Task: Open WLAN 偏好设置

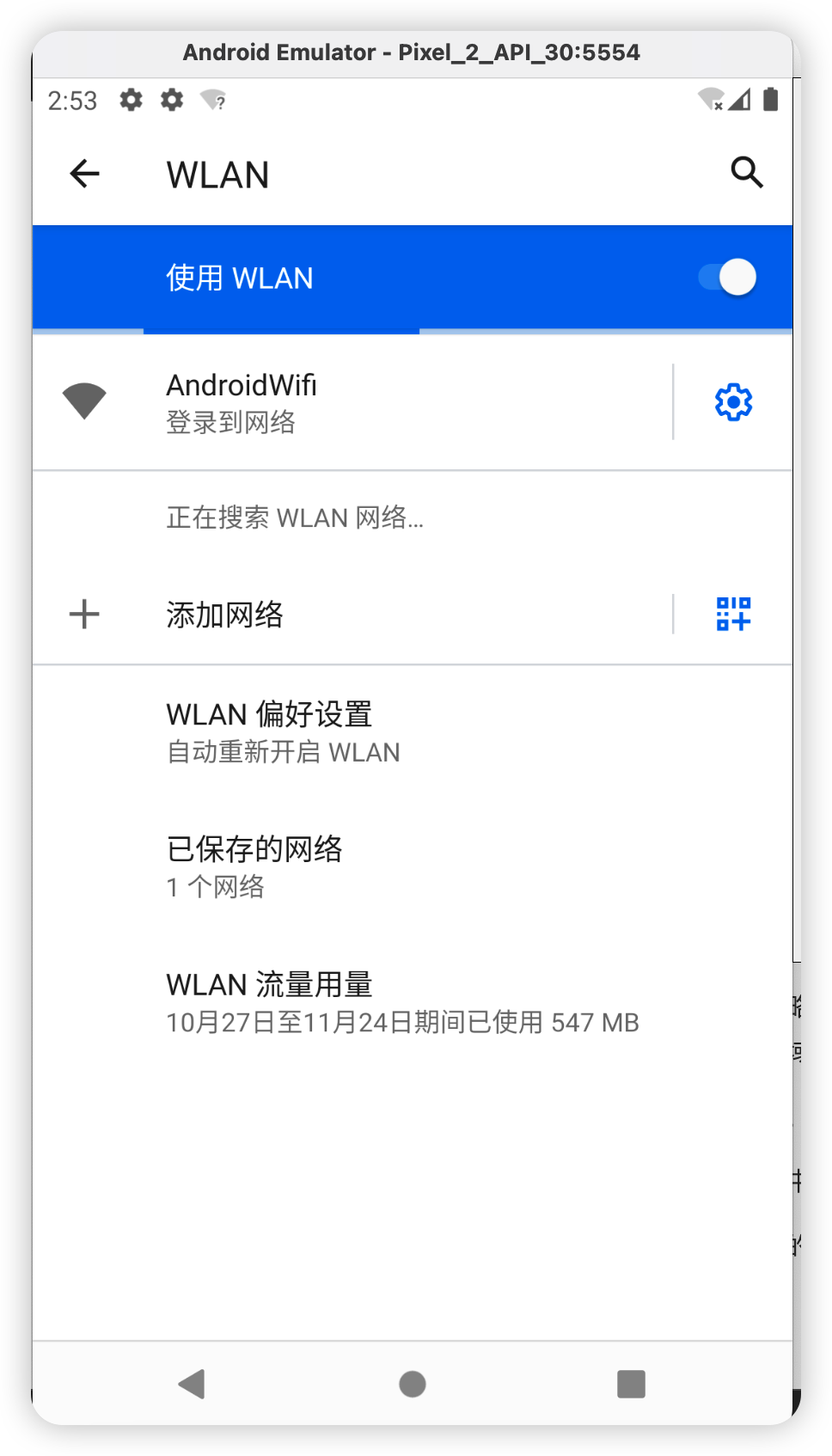Action: (x=344, y=731)
